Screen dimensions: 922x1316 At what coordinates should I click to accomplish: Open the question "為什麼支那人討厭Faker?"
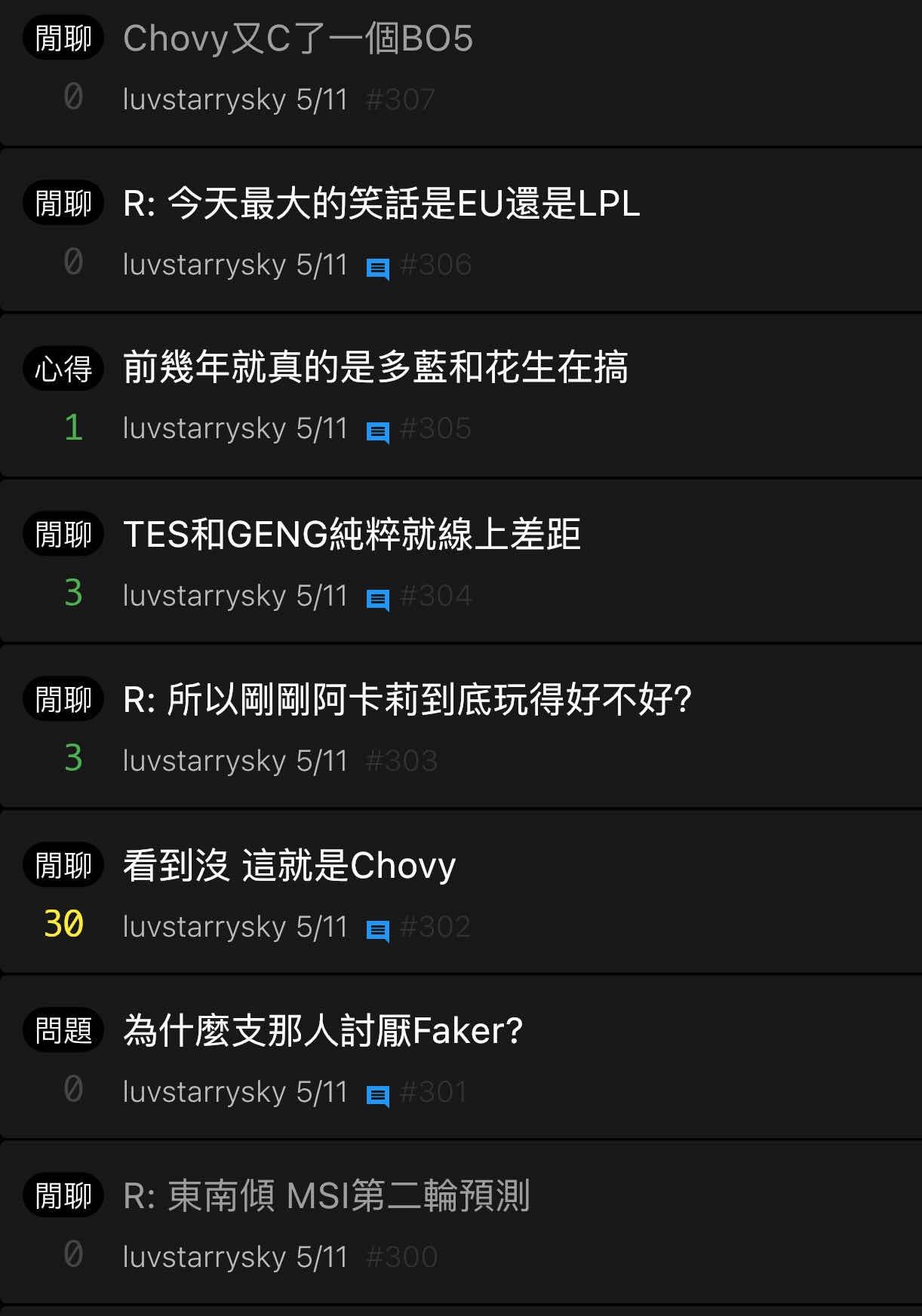(x=323, y=1031)
